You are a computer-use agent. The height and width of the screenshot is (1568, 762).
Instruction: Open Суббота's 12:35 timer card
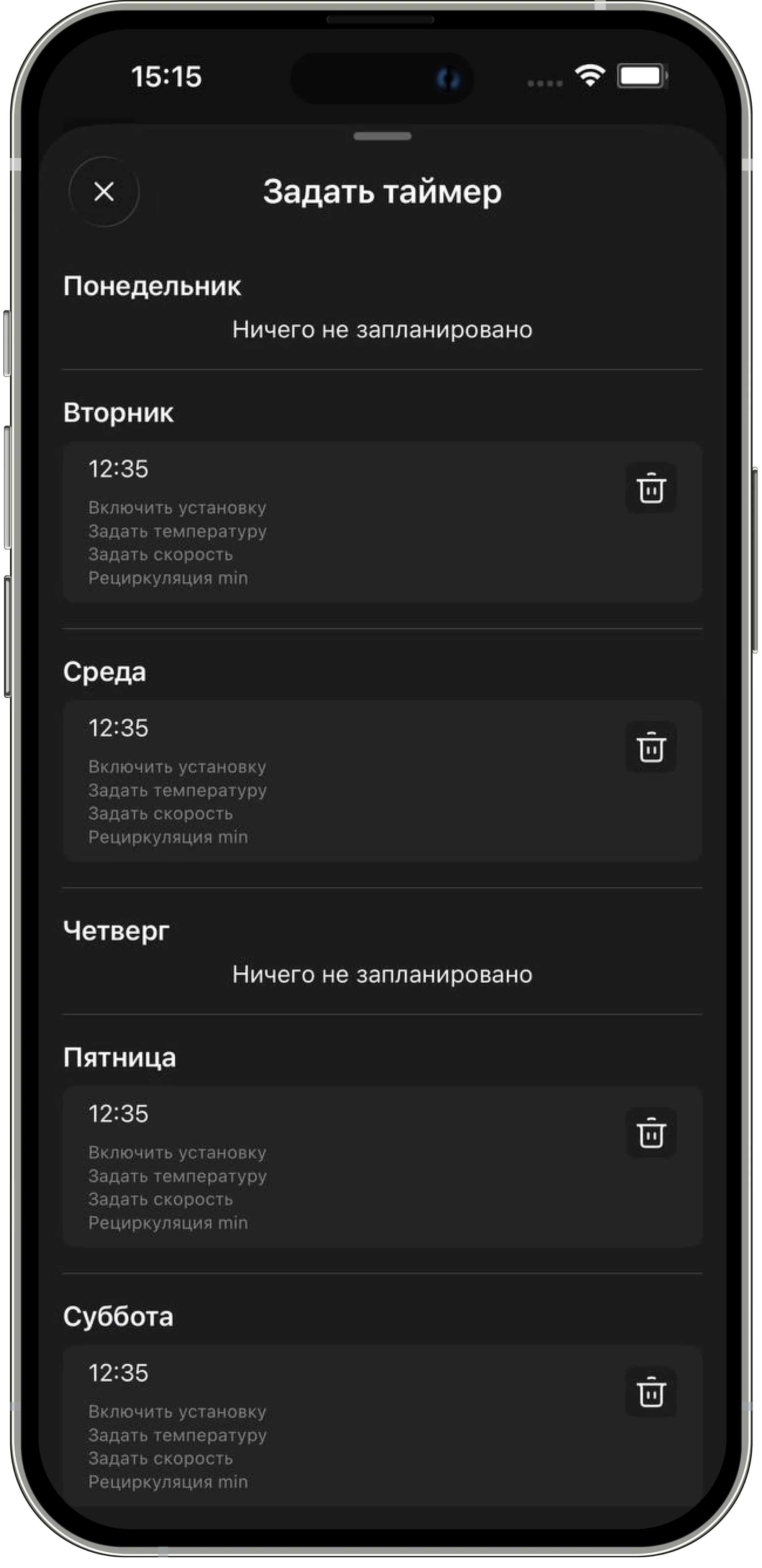click(x=341, y=1427)
